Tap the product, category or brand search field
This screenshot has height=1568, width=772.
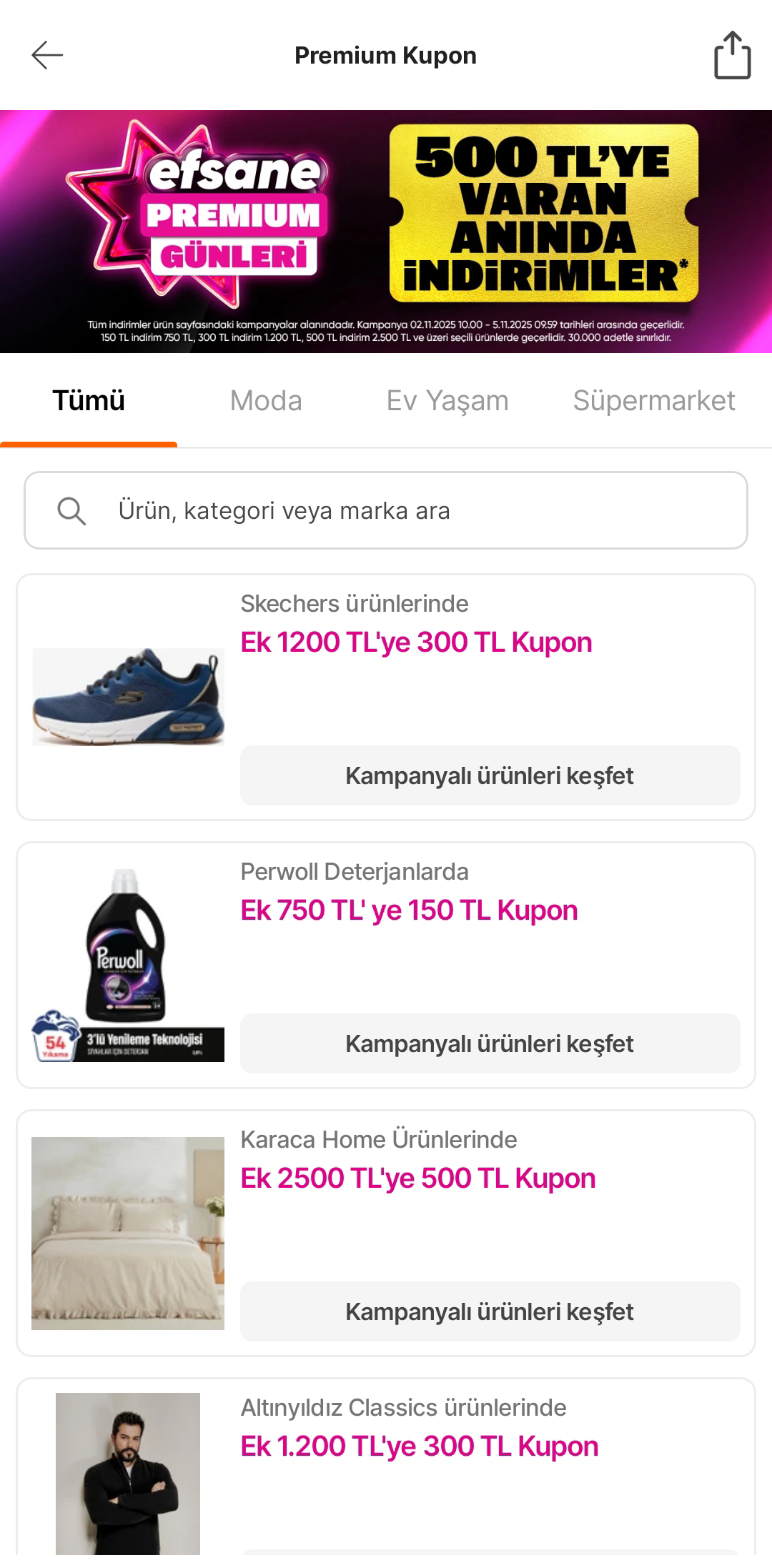(x=386, y=510)
